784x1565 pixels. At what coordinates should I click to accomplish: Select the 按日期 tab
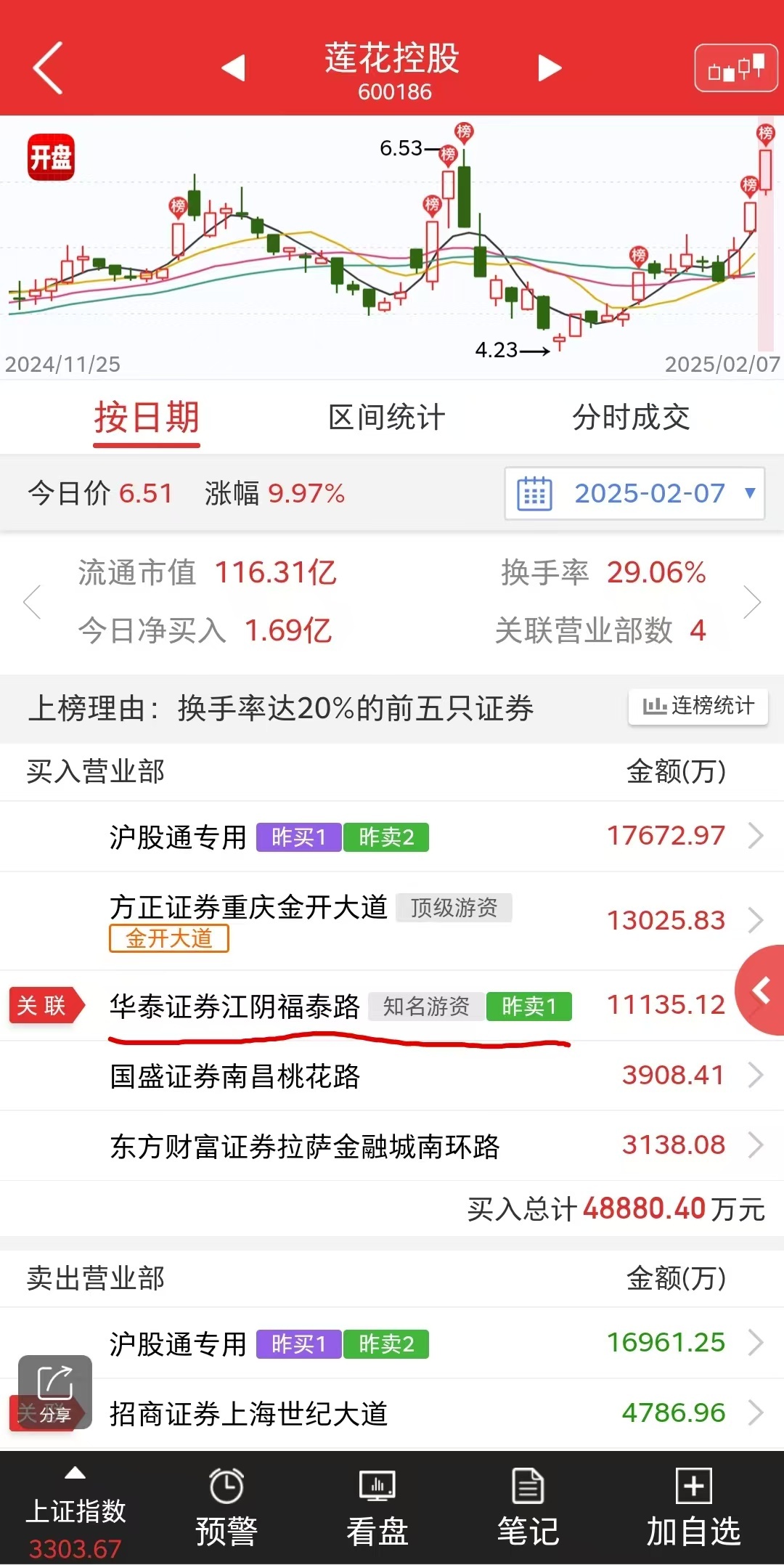147,418
